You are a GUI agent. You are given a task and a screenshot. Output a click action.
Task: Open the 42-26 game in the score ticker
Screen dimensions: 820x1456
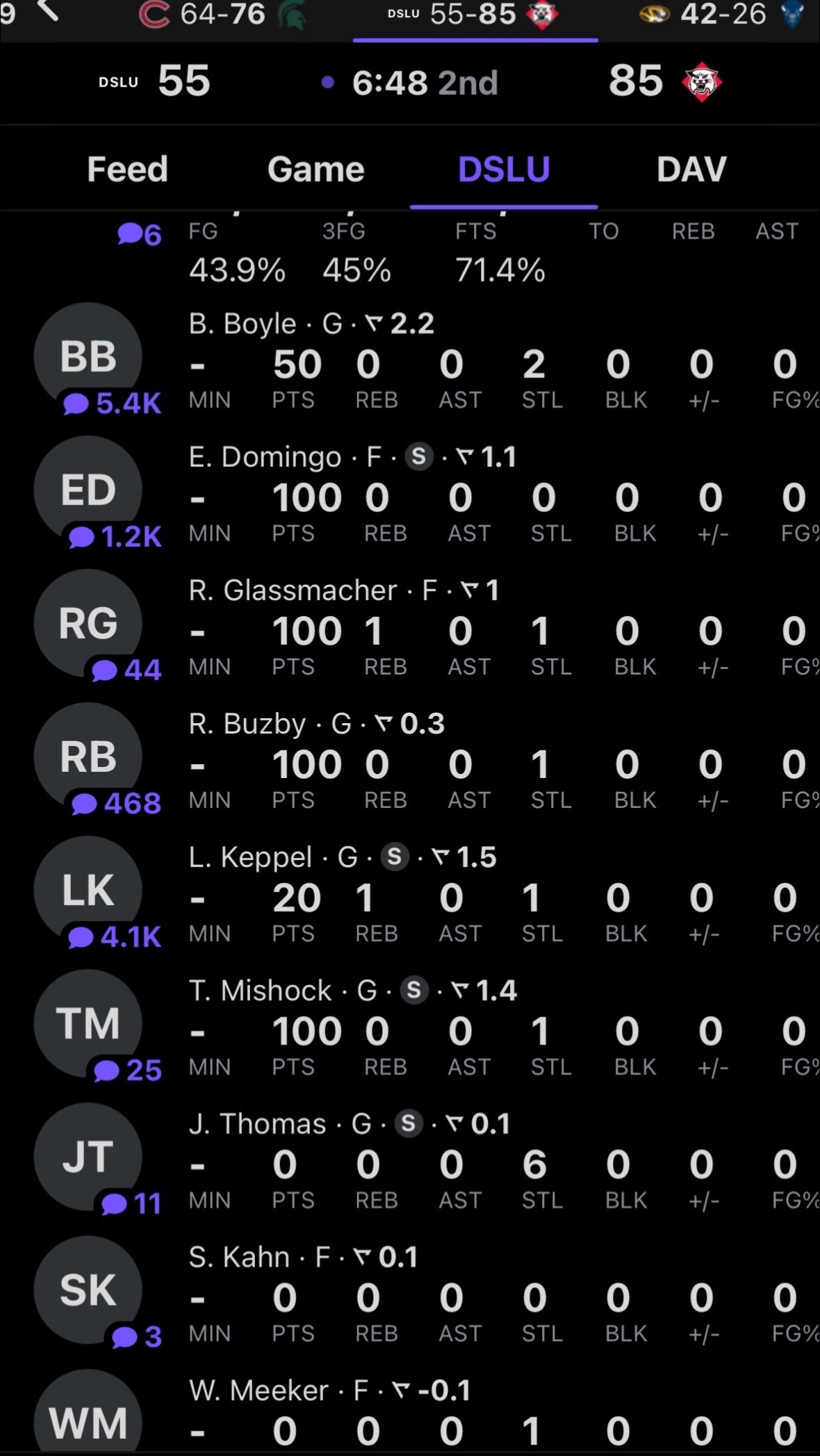click(x=723, y=14)
